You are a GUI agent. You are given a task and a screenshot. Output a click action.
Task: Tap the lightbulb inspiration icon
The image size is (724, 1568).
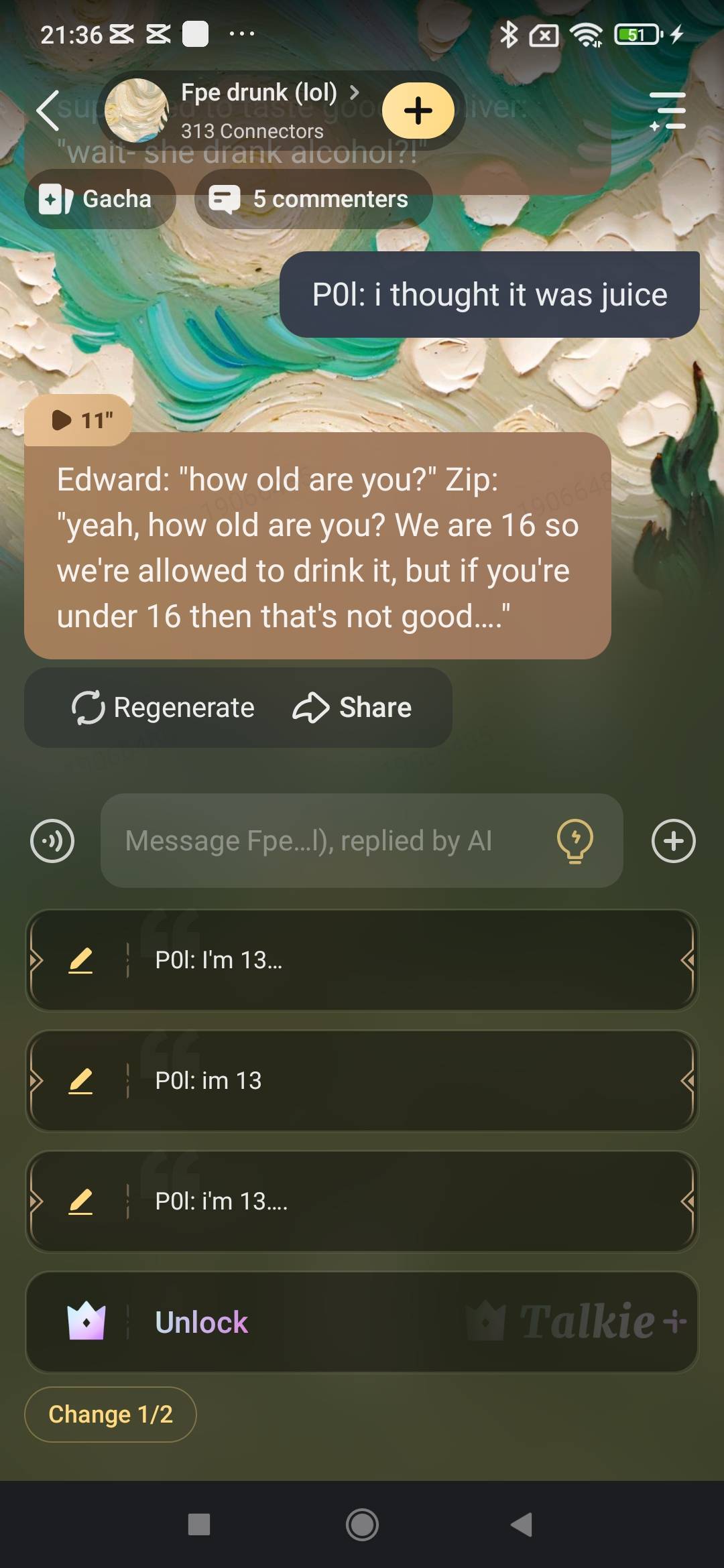(x=575, y=841)
